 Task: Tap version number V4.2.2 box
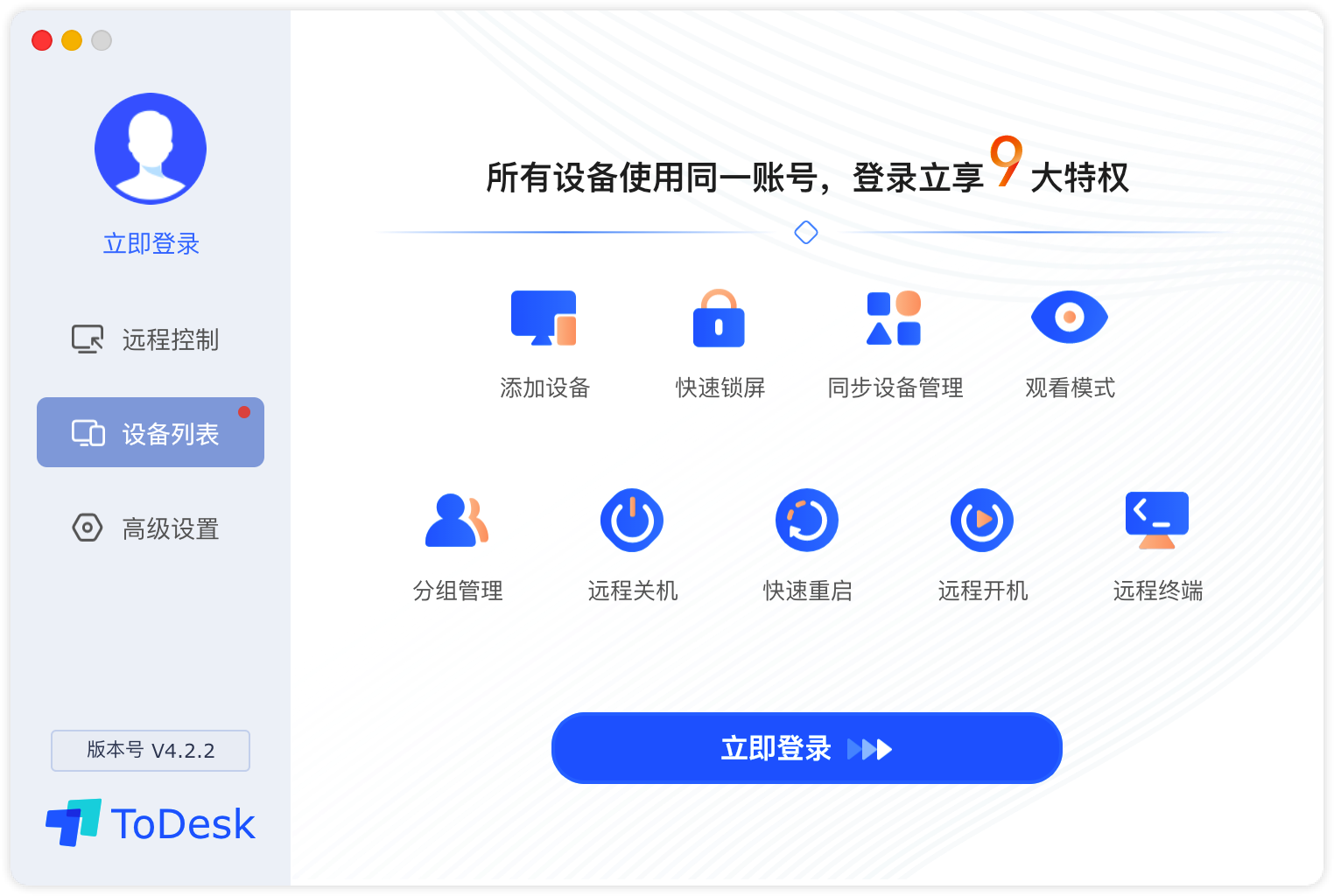(x=151, y=751)
